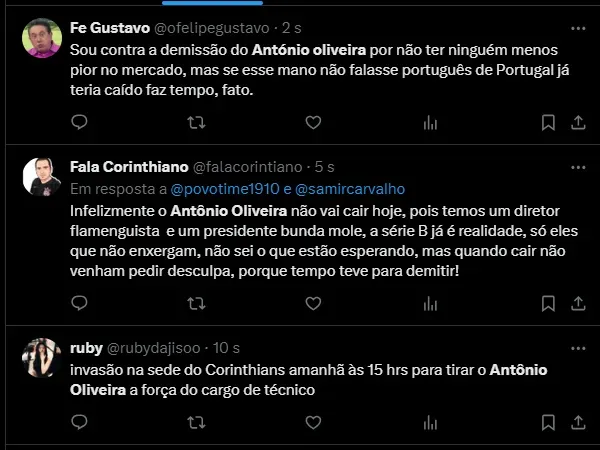The width and height of the screenshot is (600, 450).
Task: Bookmark Fe Gustavo's tweet
Action: click(x=548, y=122)
